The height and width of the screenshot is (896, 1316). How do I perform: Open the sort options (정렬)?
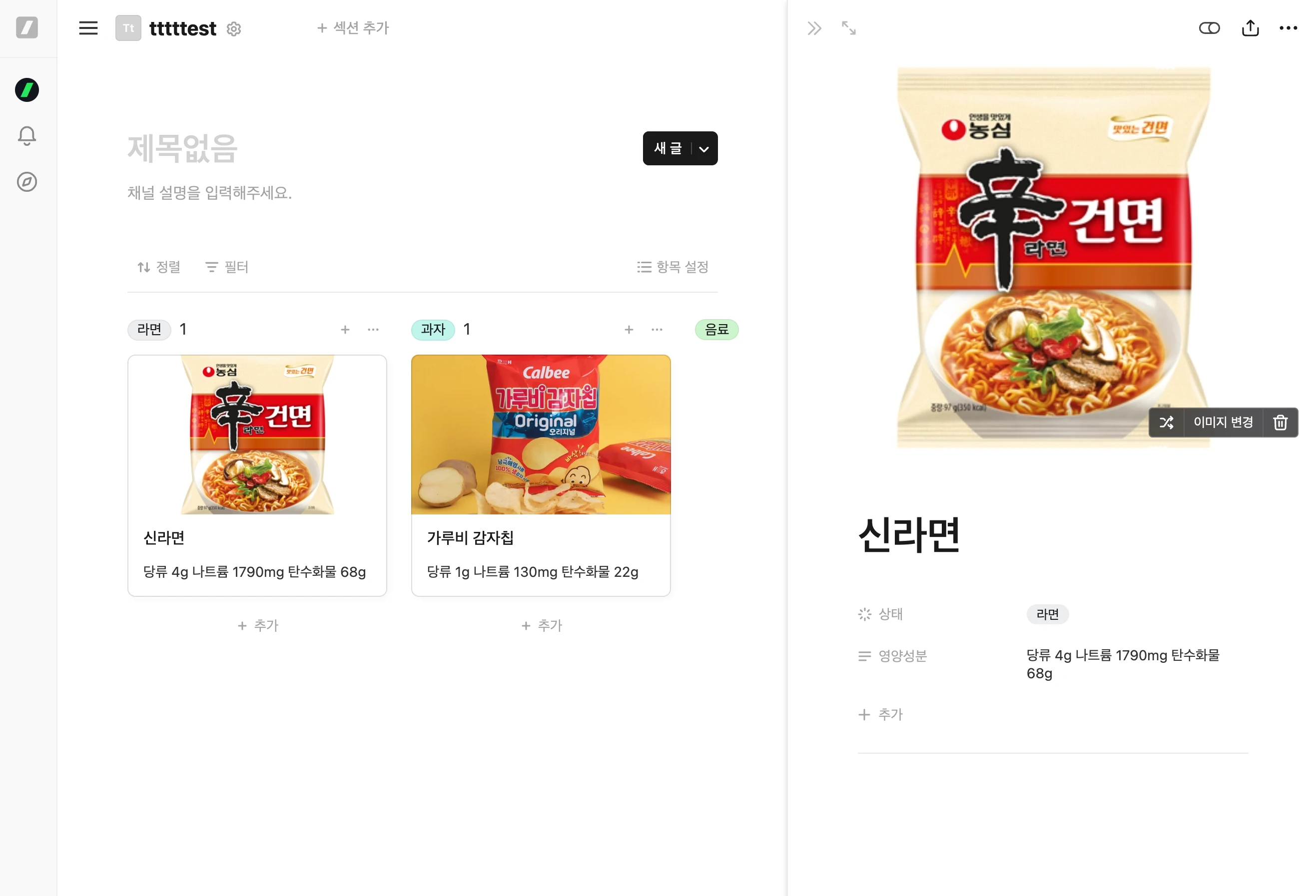click(x=159, y=267)
